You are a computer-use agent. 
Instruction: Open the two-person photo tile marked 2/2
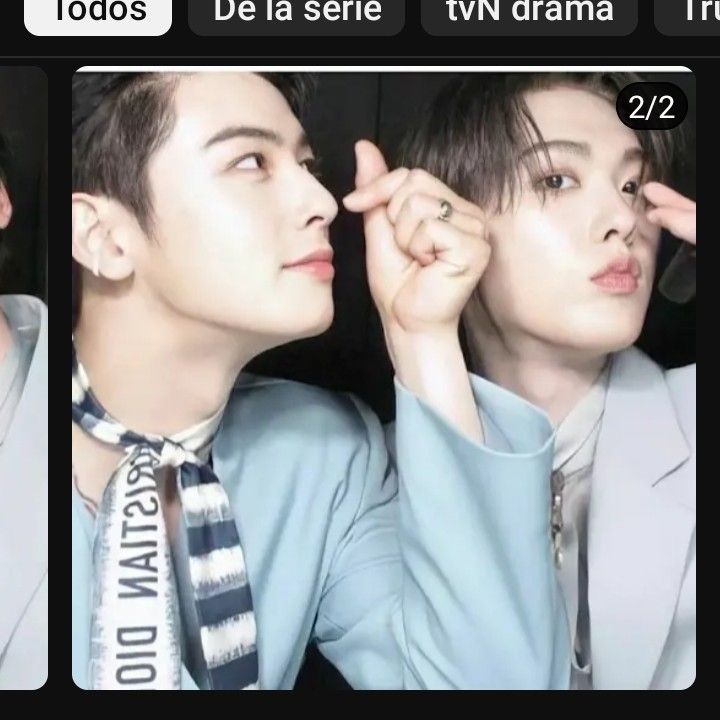point(384,378)
